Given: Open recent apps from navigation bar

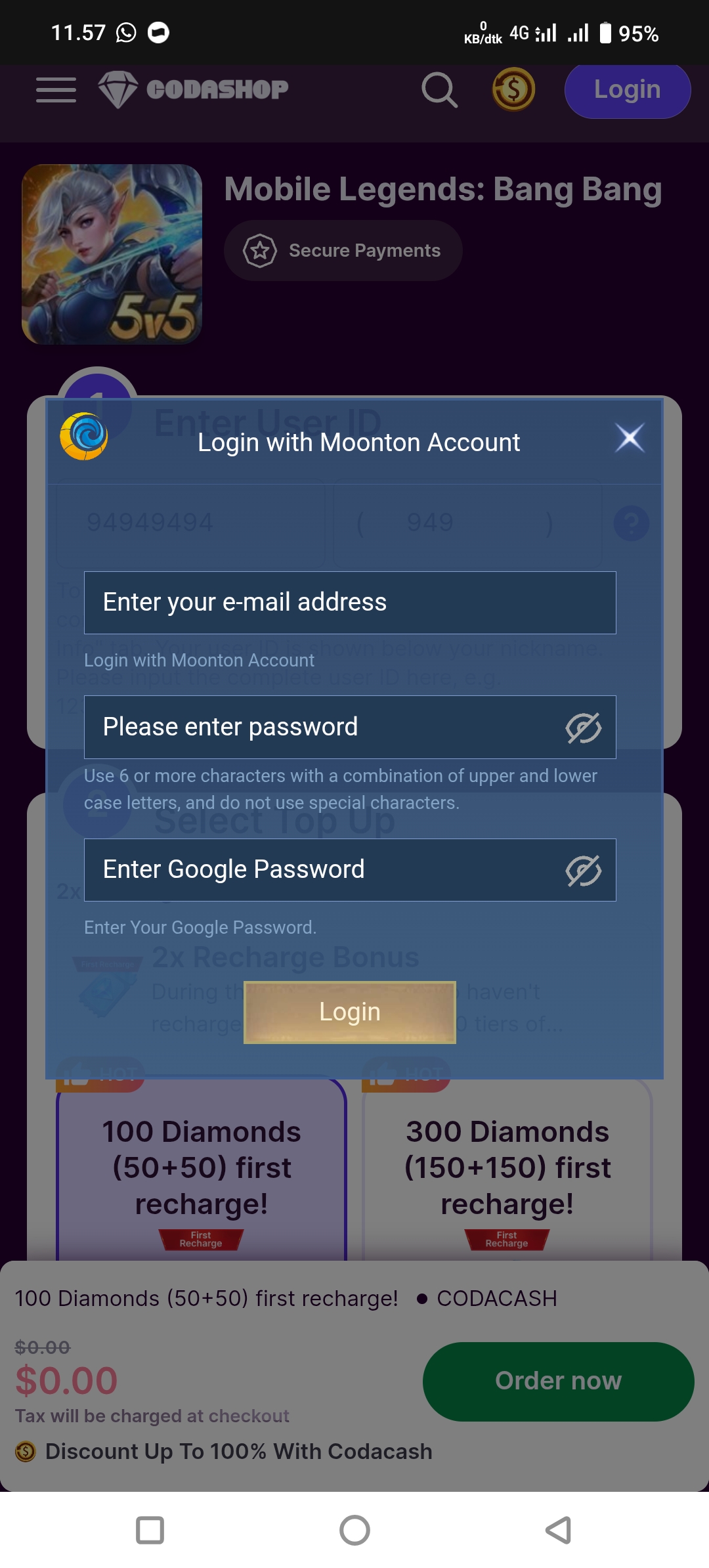Looking at the screenshot, I should point(150,1531).
